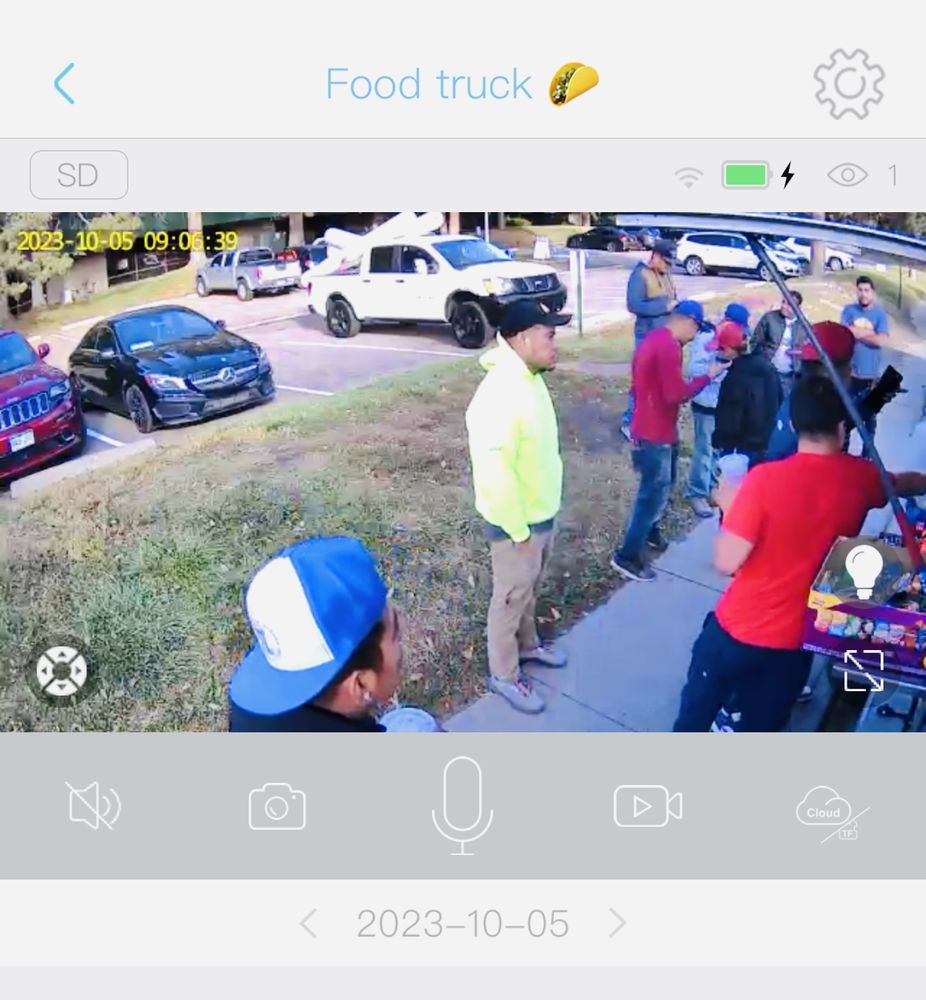Go back using the top-left arrow
The height and width of the screenshot is (1000, 926).
64,84
